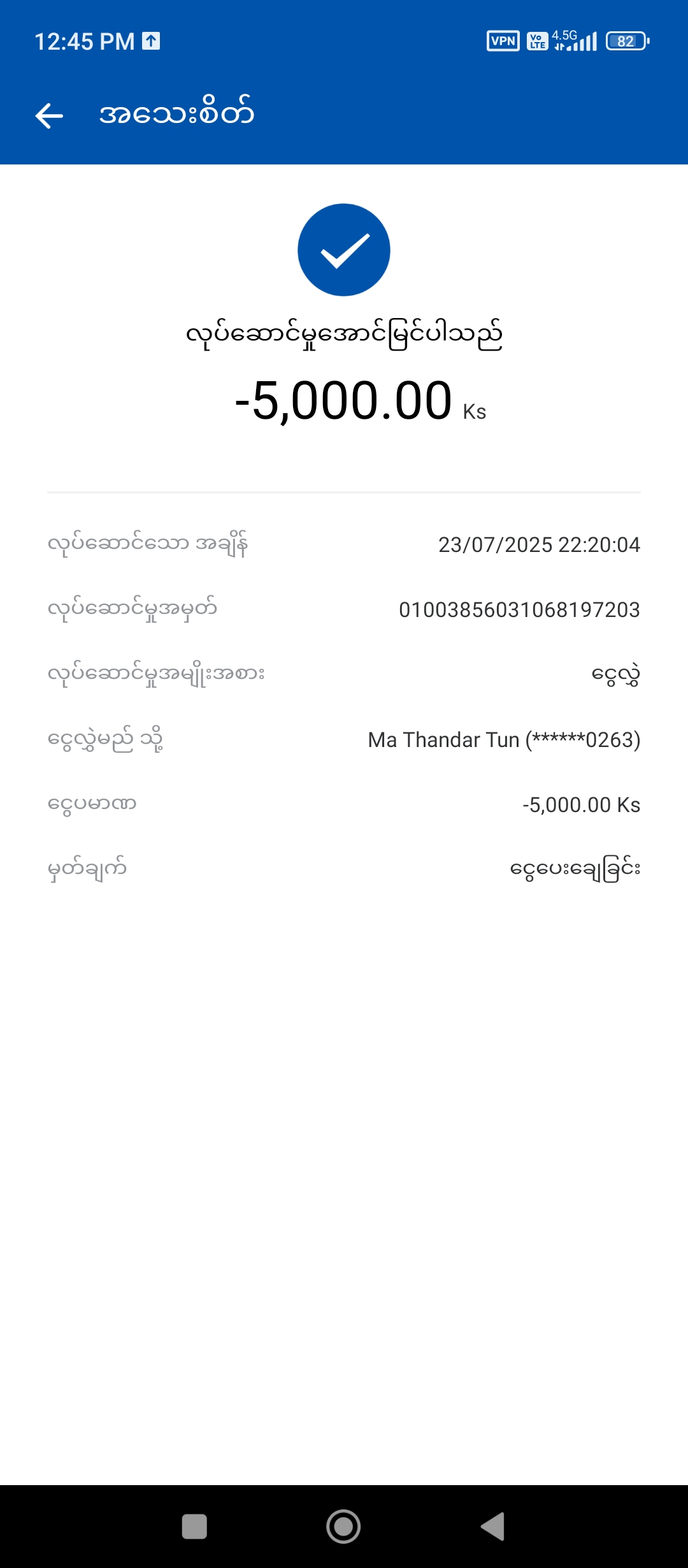Open the recent apps view

point(194,1527)
